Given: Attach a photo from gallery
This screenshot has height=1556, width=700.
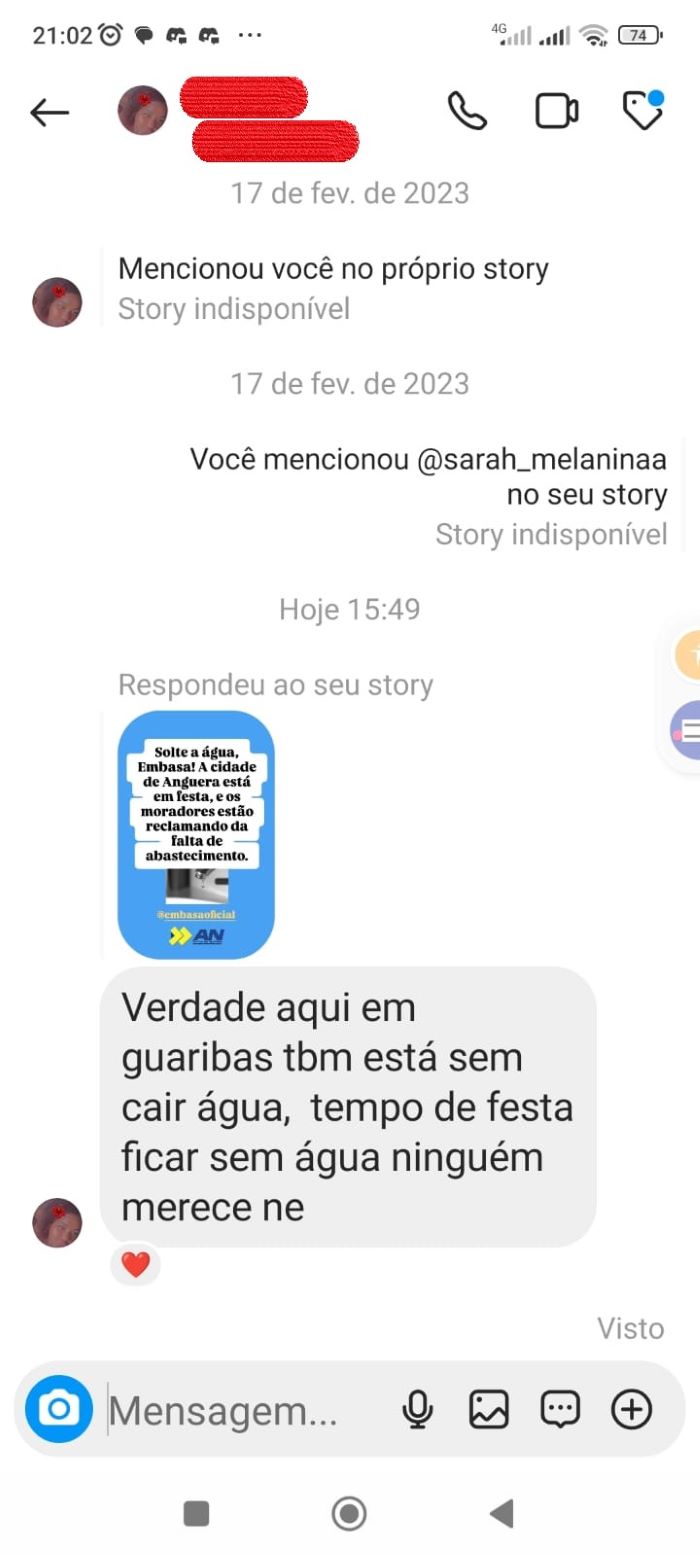Looking at the screenshot, I should coord(489,1410).
